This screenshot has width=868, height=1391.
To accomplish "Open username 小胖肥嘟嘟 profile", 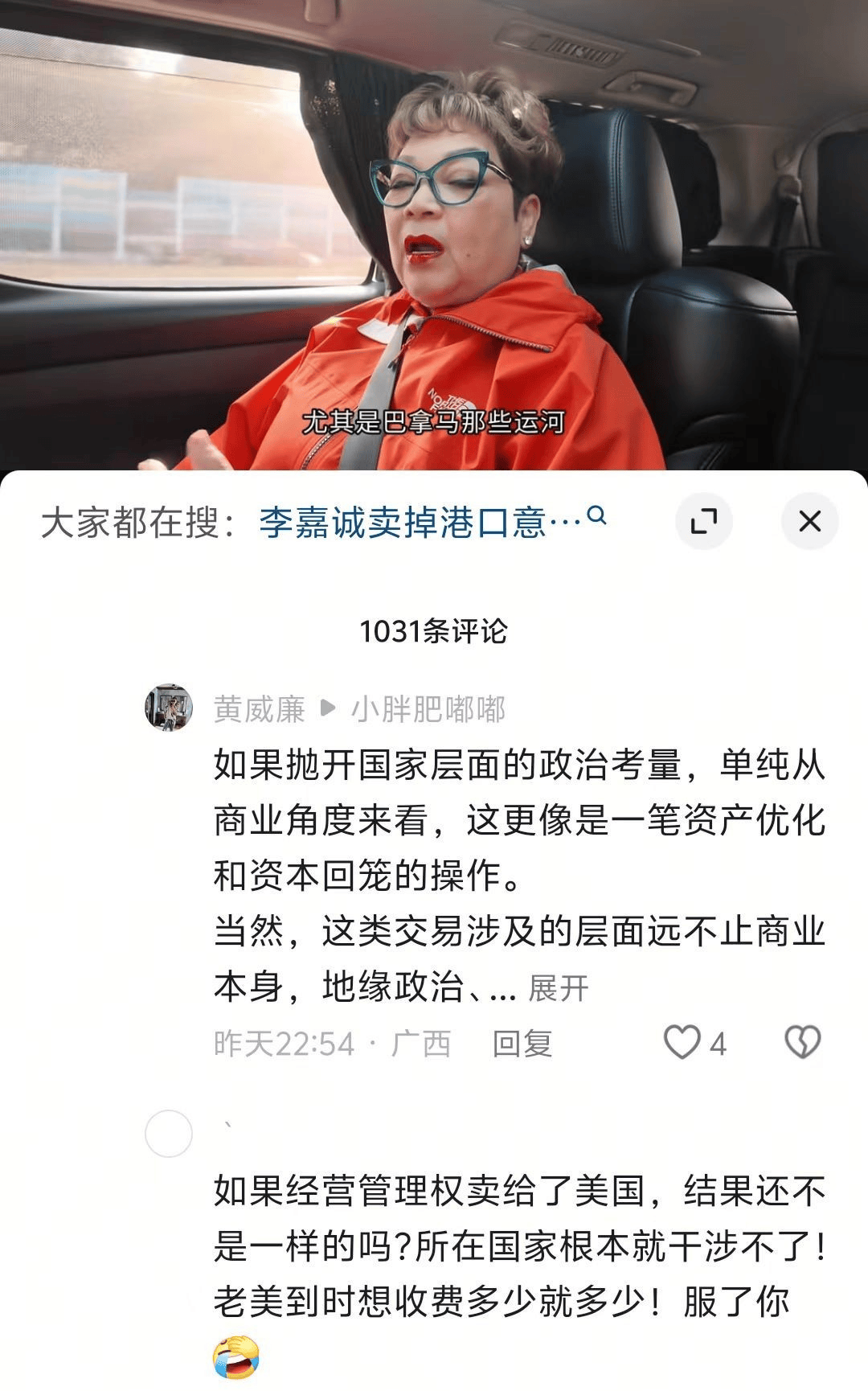I will pyautogui.click(x=428, y=709).
